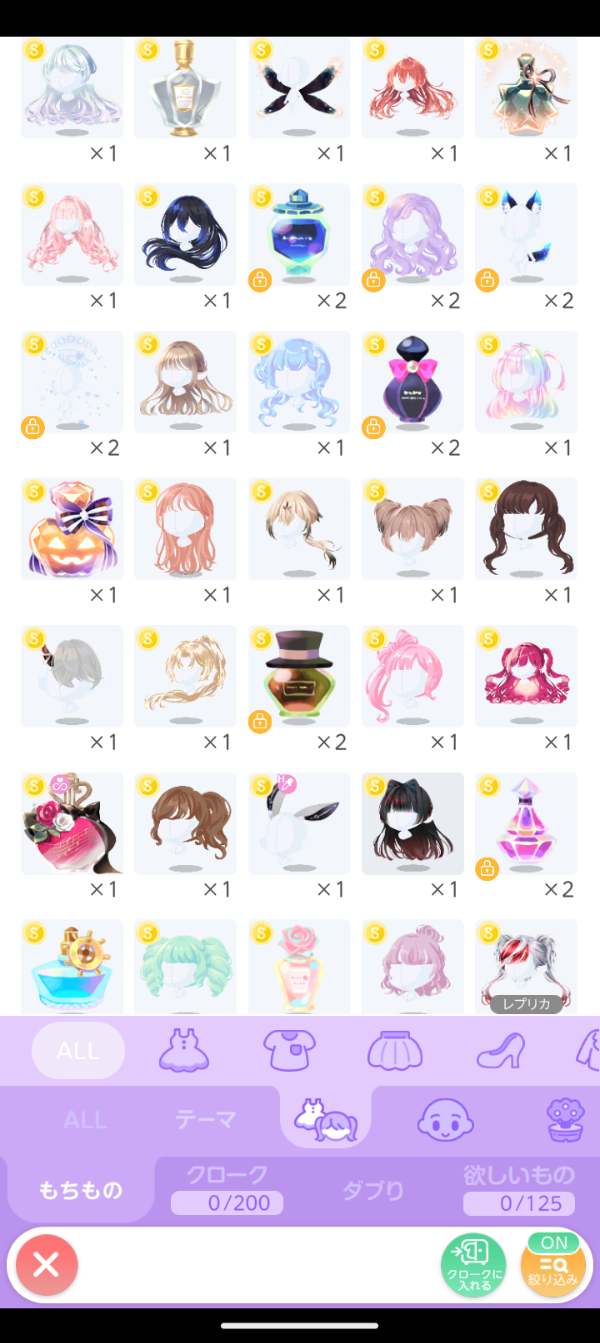Filter by the skirt category icon
The width and height of the screenshot is (600, 1343).
[x=395, y=1051]
